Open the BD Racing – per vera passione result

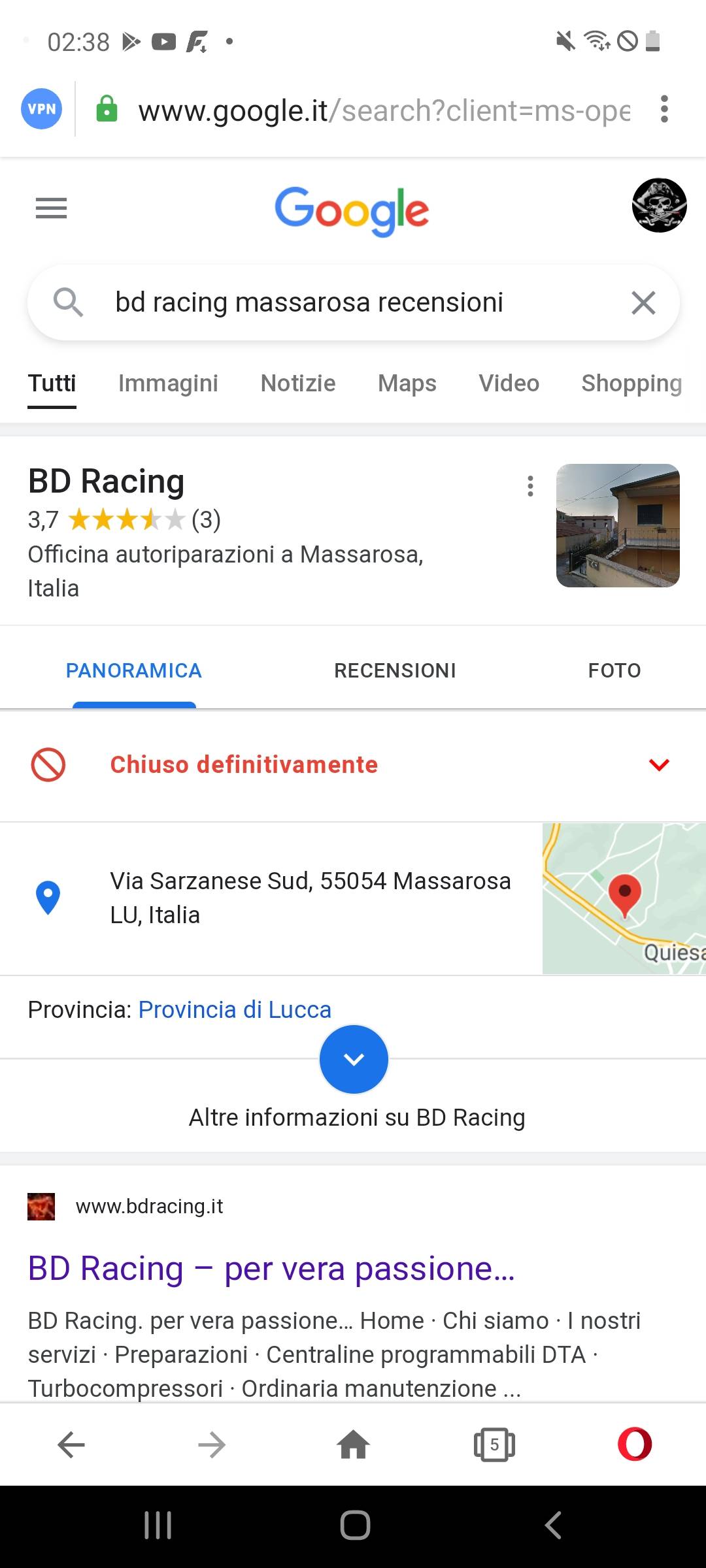point(271,1268)
